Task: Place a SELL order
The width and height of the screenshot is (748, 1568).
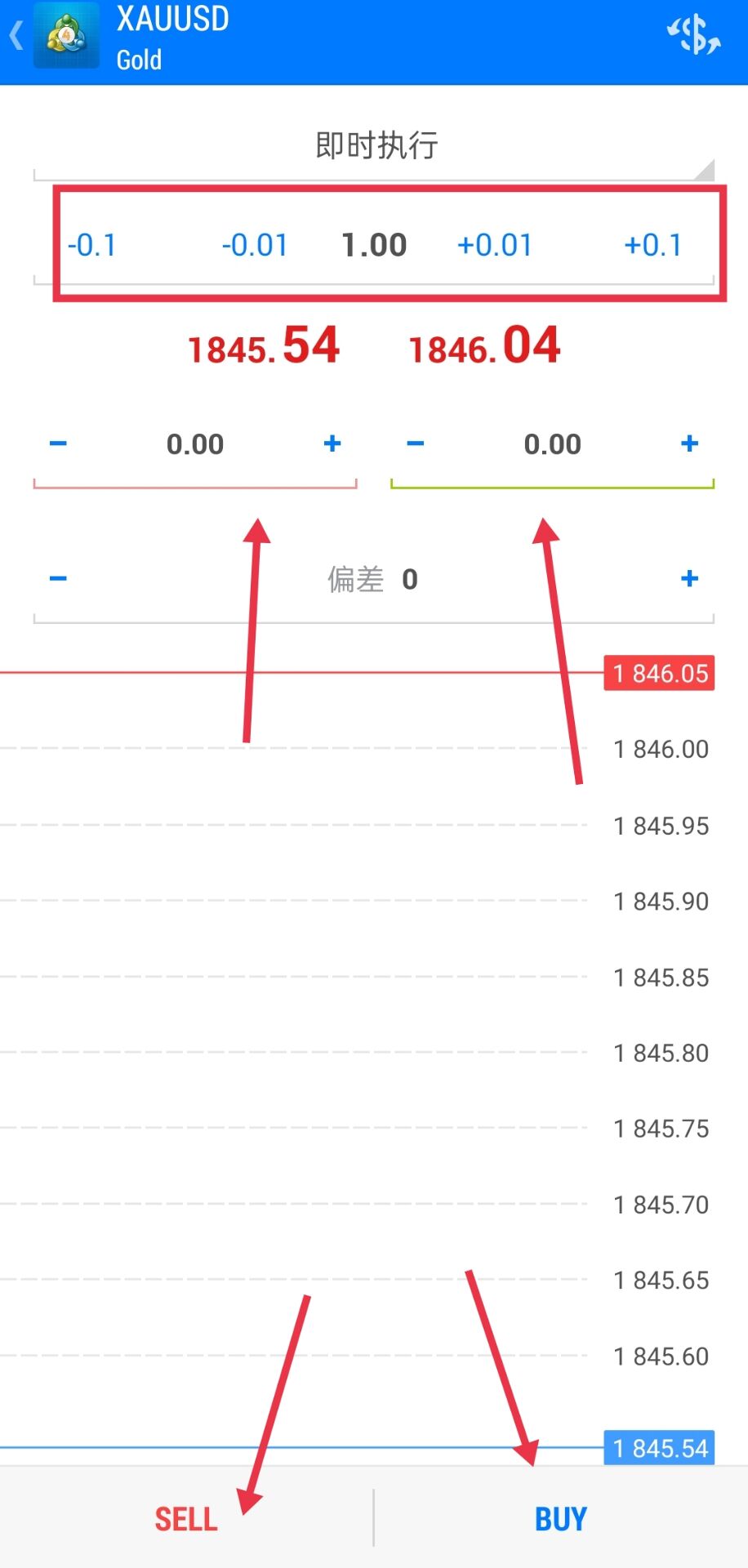Action: (186, 1519)
